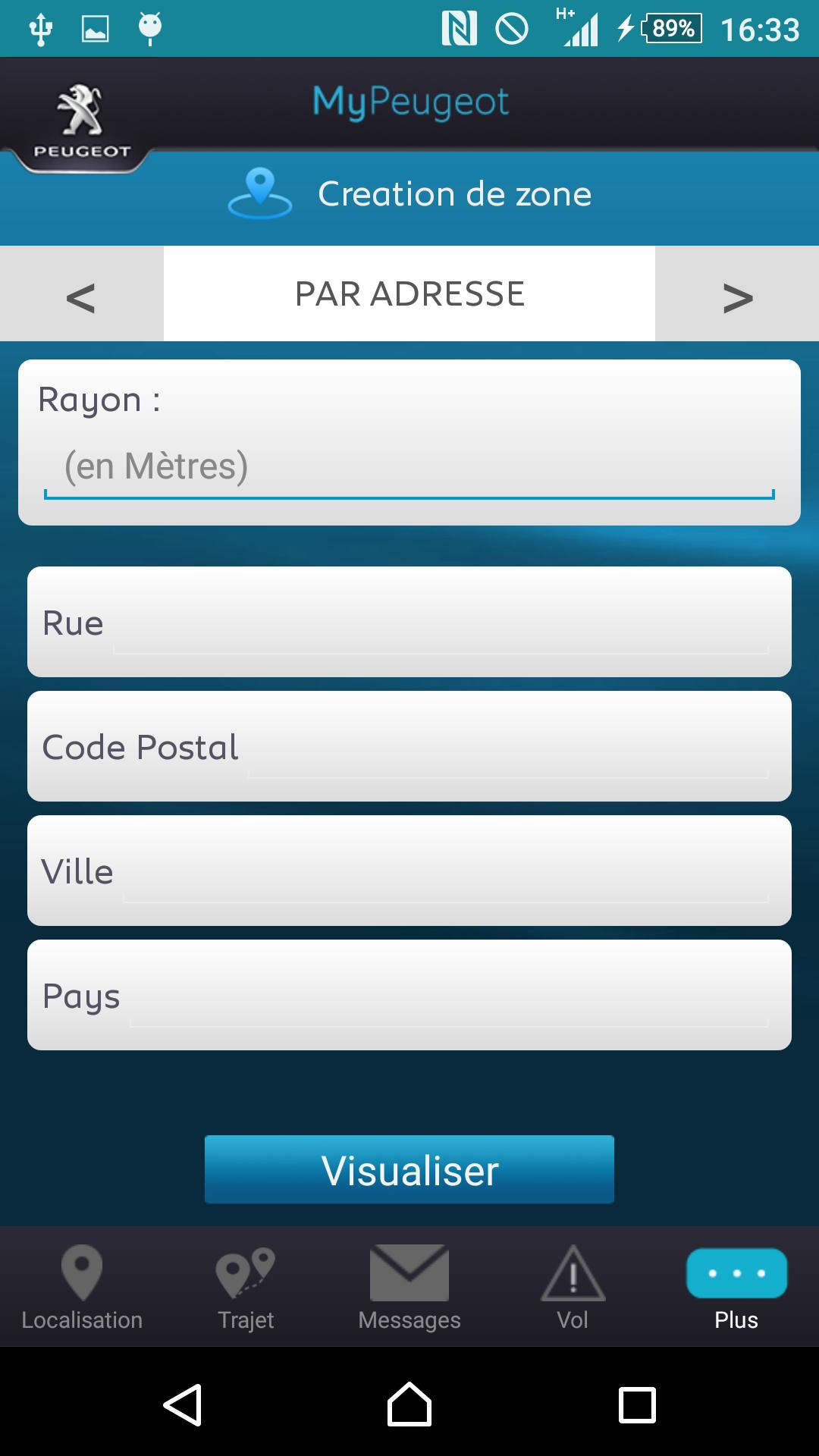The image size is (819, 1456).
Task: Focus the Rayon radius input field
Action: [409, 467]
